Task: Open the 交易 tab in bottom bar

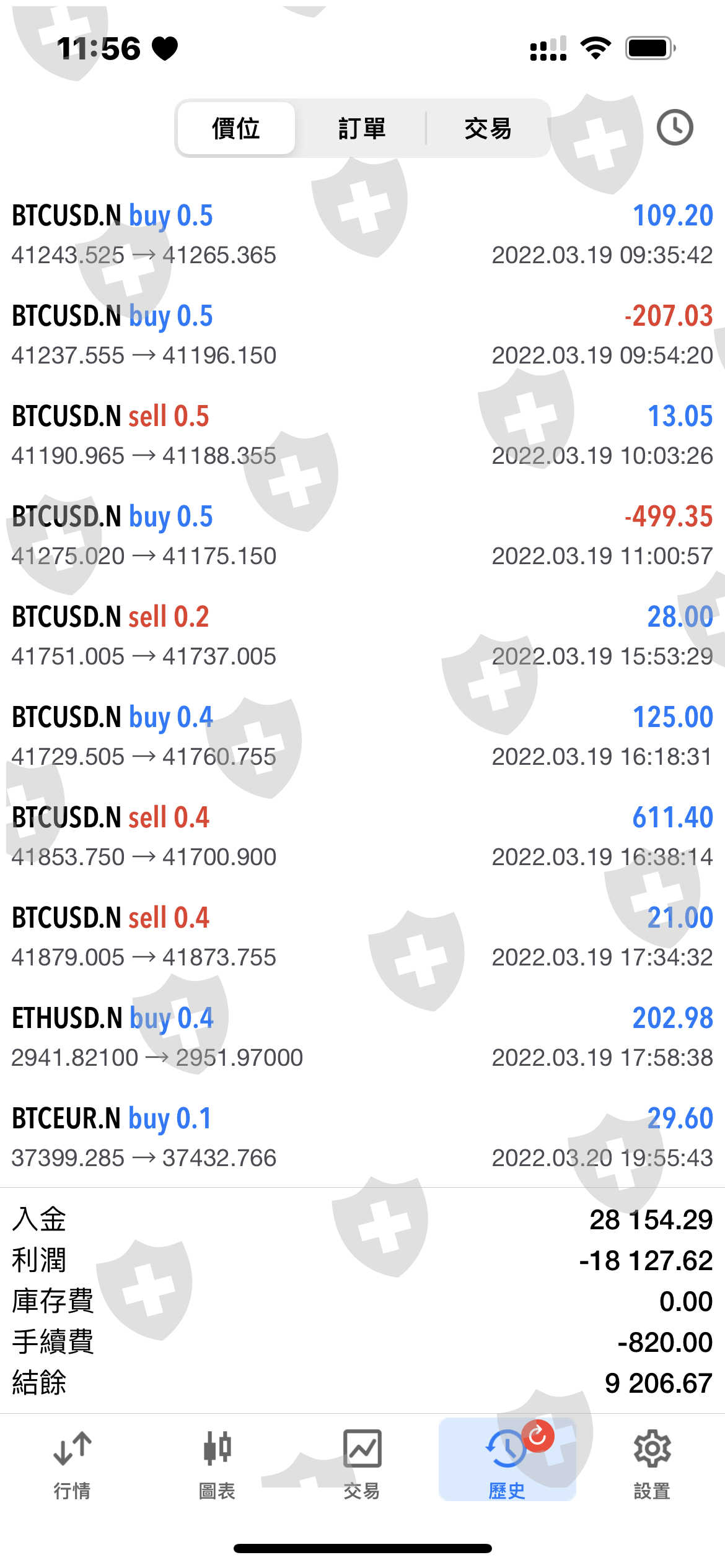Action: (x=362, y=1464)
